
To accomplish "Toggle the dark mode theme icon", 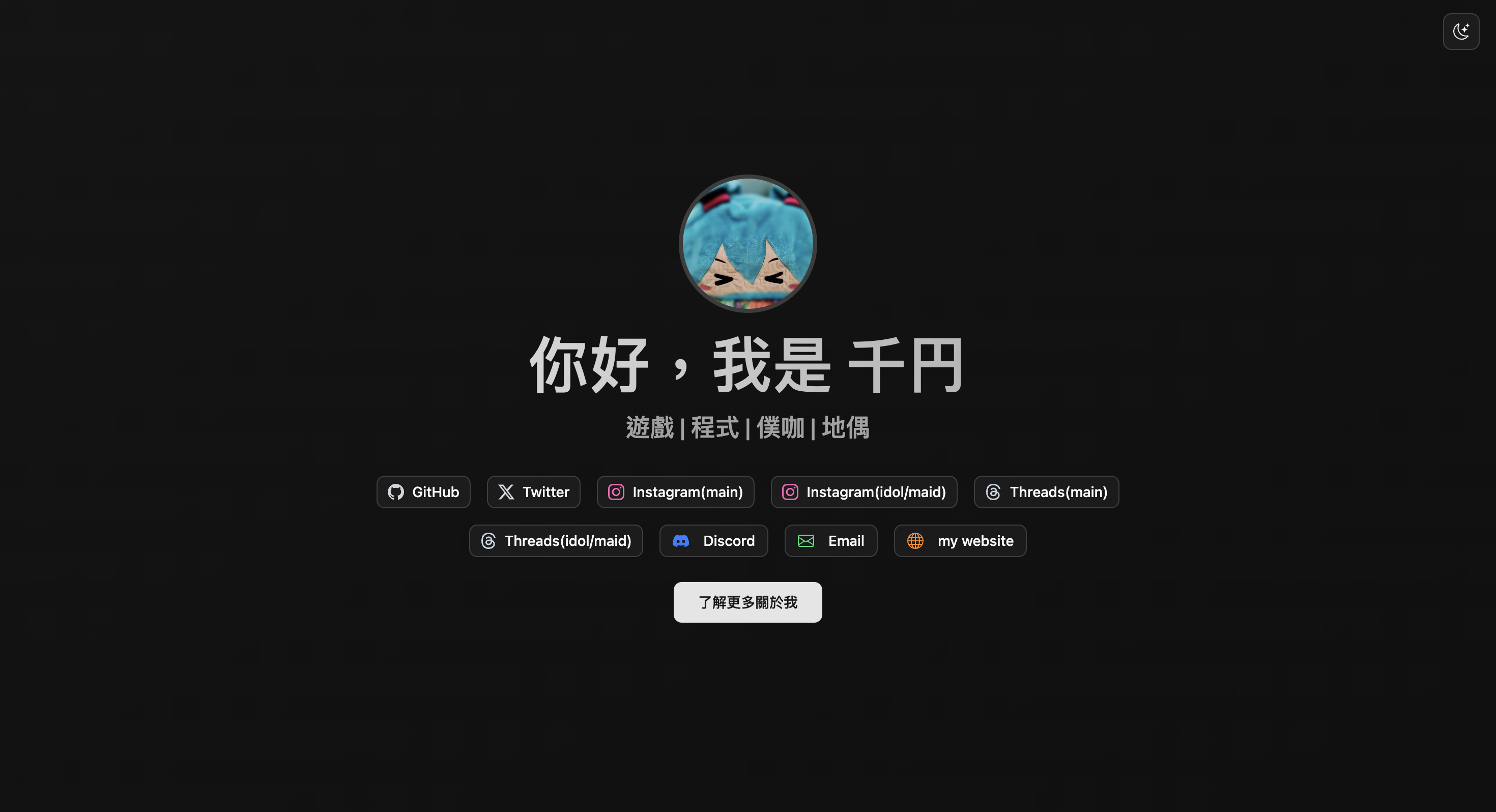I will tap(1460, 32).
